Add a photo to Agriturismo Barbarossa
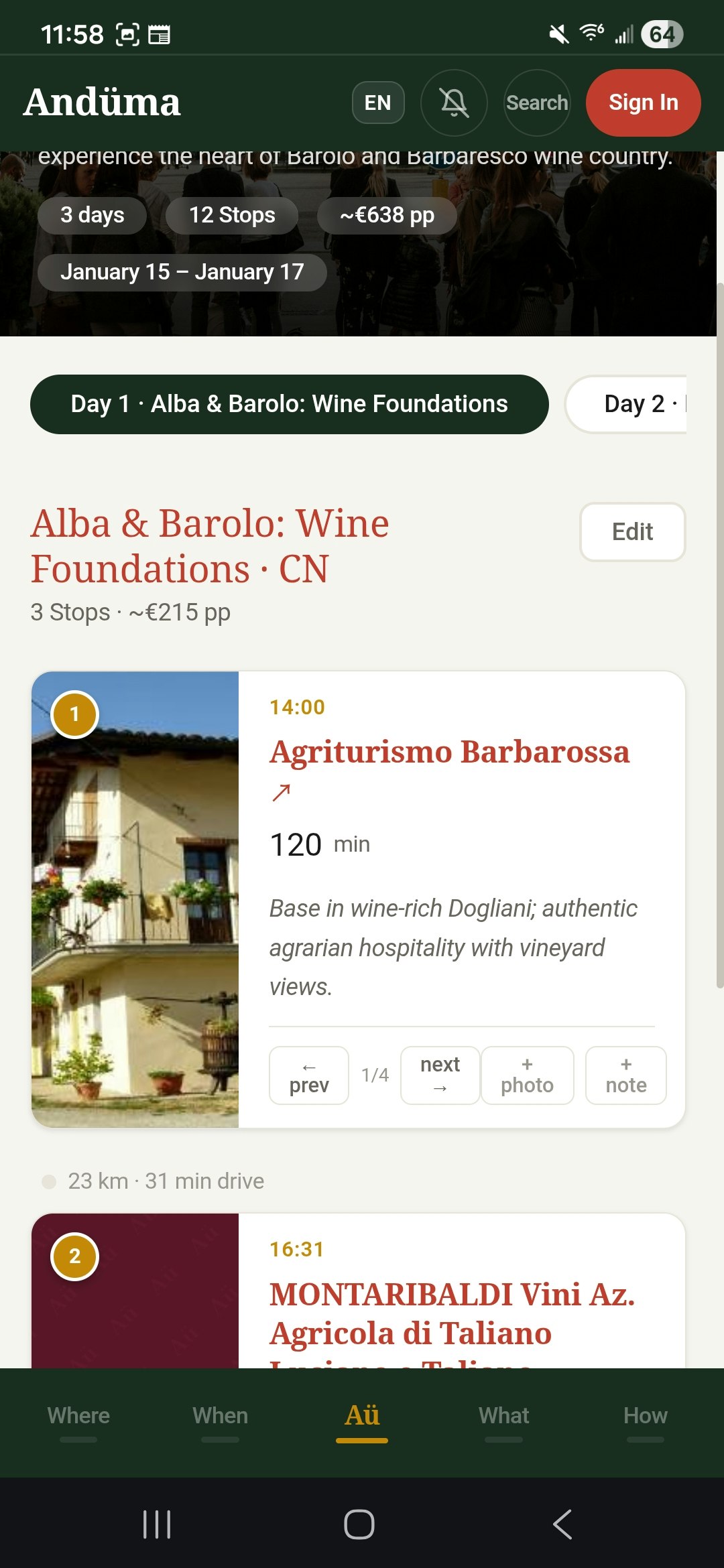This screenshot has width=724, height=1568. click(527, 1075)
